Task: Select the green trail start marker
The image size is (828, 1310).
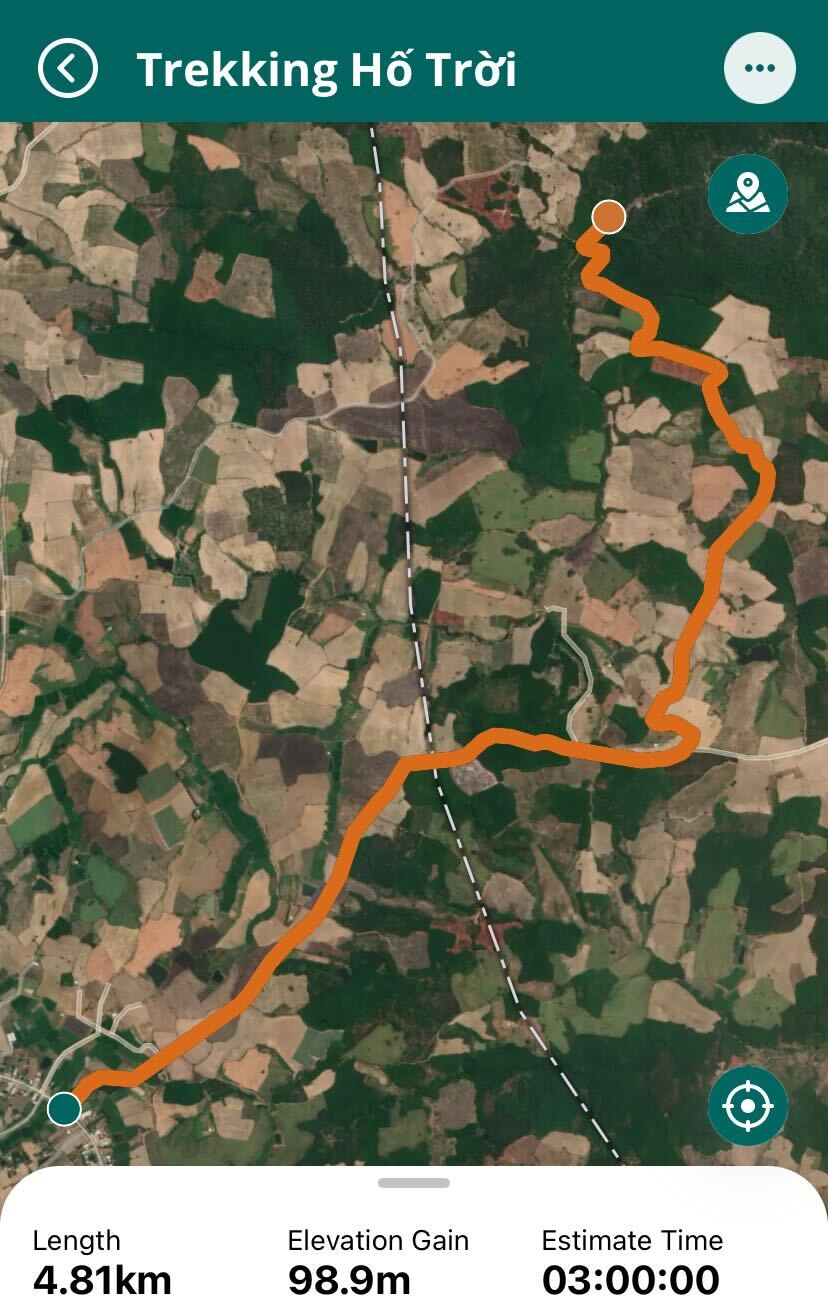Action: tap(65, 1108)
